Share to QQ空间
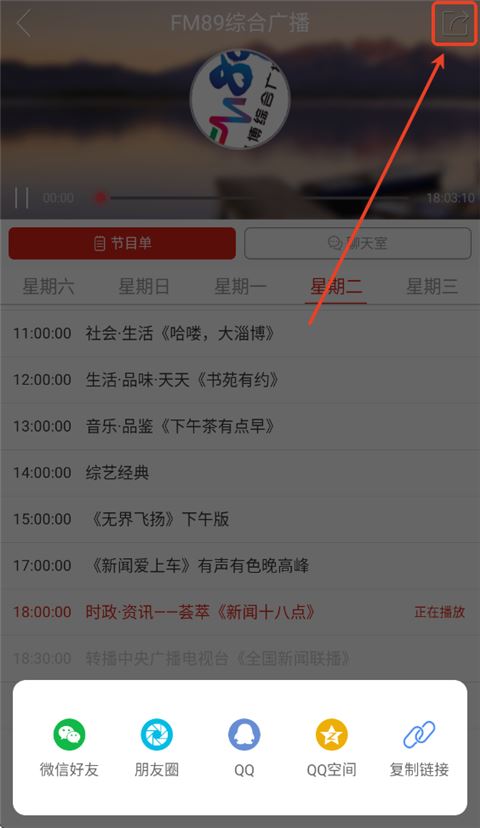This screenshot has height=828, width=480. 331,747
